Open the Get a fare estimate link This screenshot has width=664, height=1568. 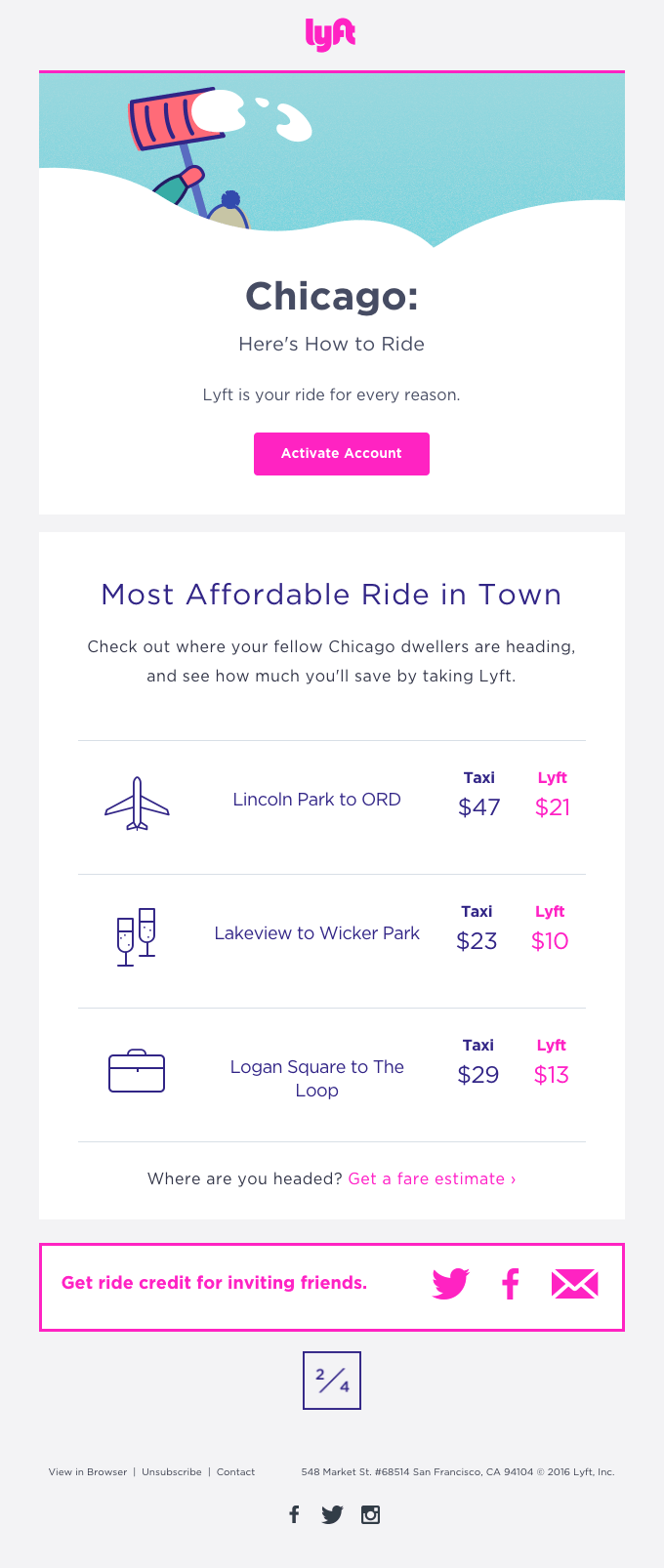coord(432,1178)
